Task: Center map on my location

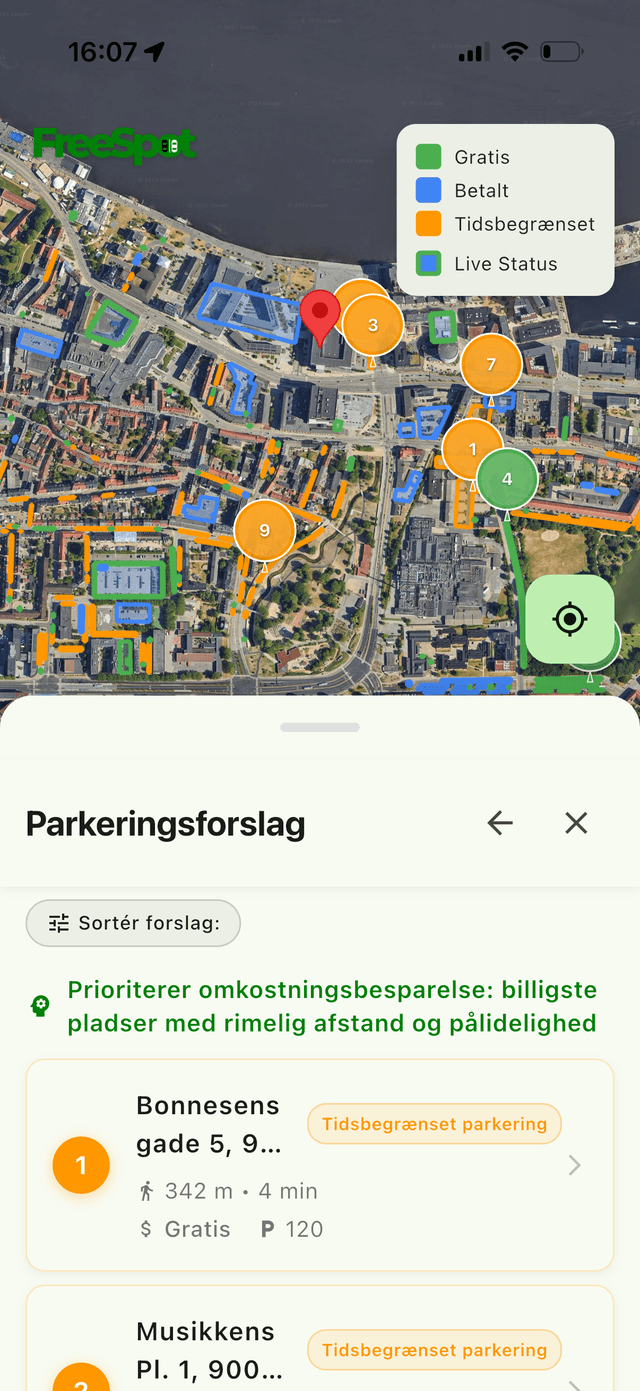Action: 569,619
